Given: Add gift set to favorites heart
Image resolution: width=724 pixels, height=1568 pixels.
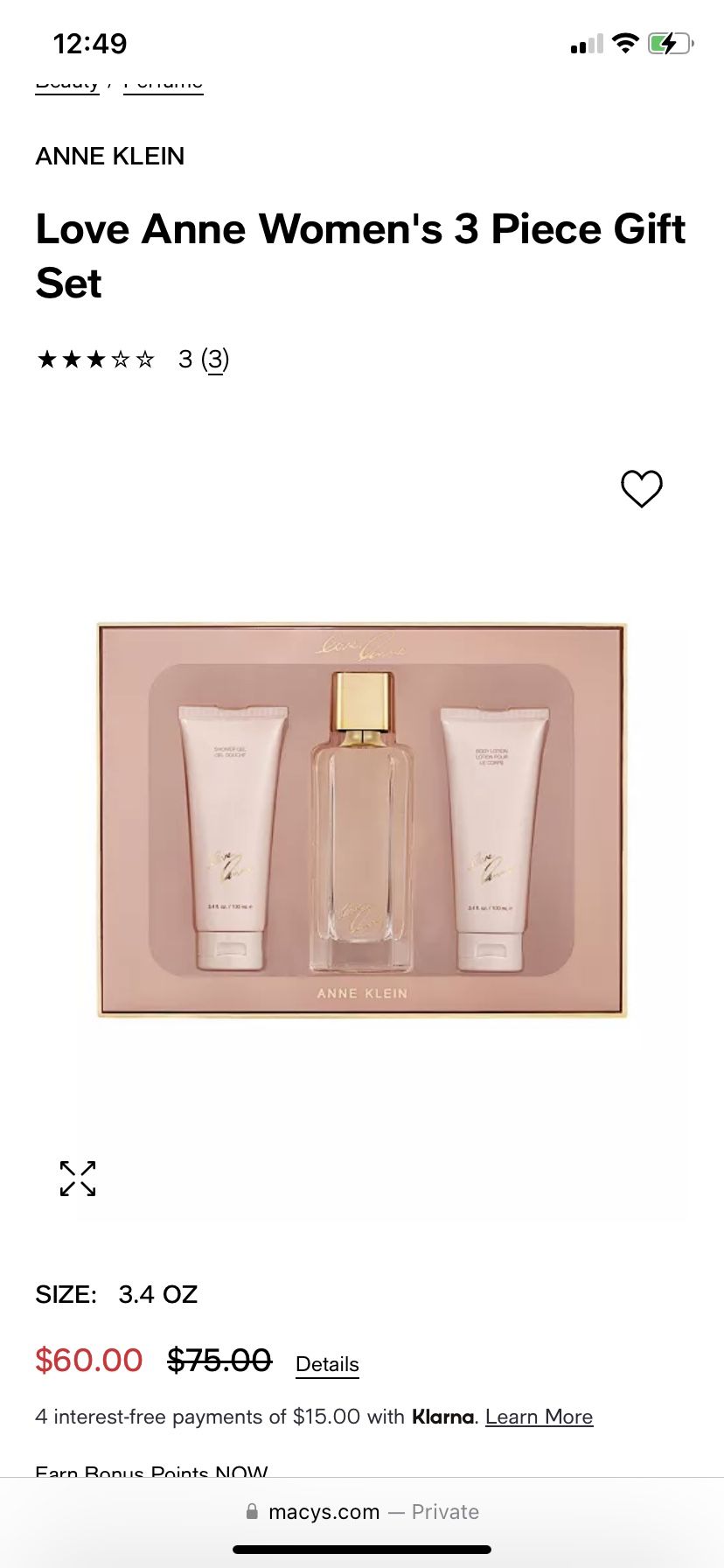Looking at the screenshot, I should click(x=642, y=488).
